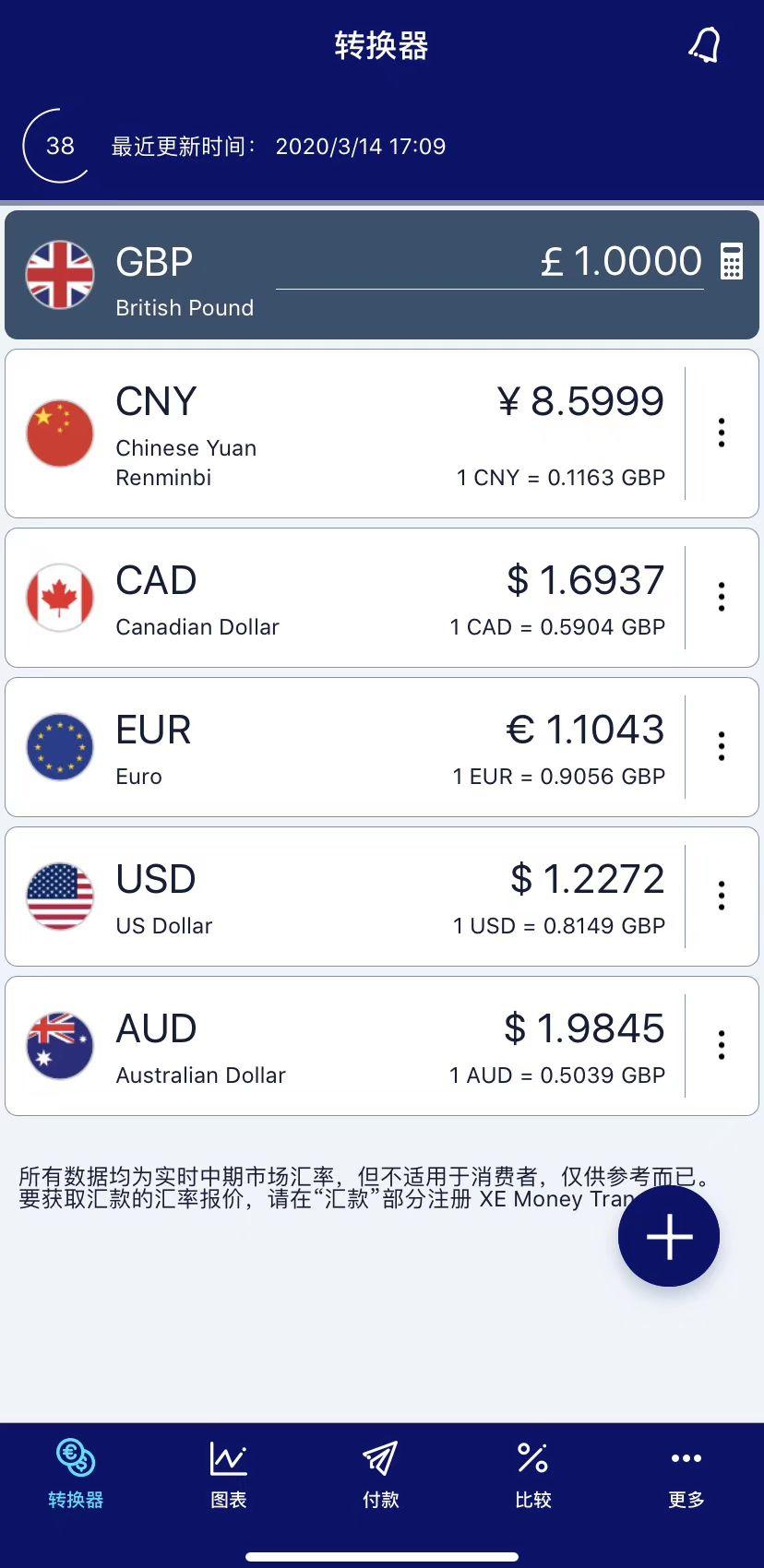Open the three-dot menu on CNY row
The height and width of the screenshot is (1568, 764).
click(x=721, y=434)
